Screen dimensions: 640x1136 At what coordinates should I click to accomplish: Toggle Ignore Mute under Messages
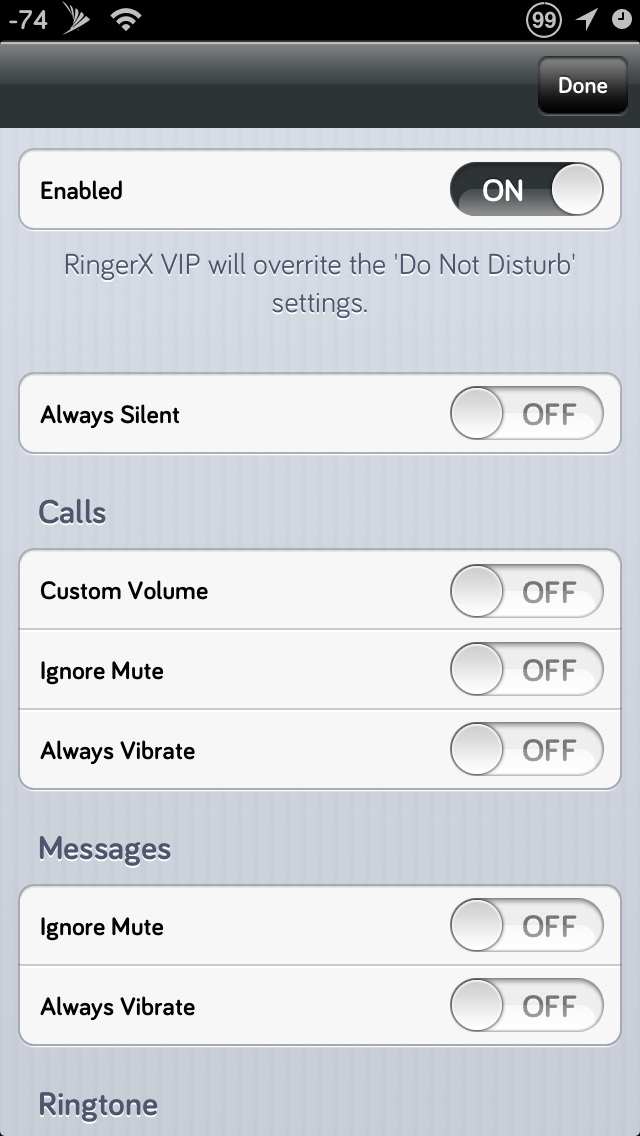click(526, 925)
